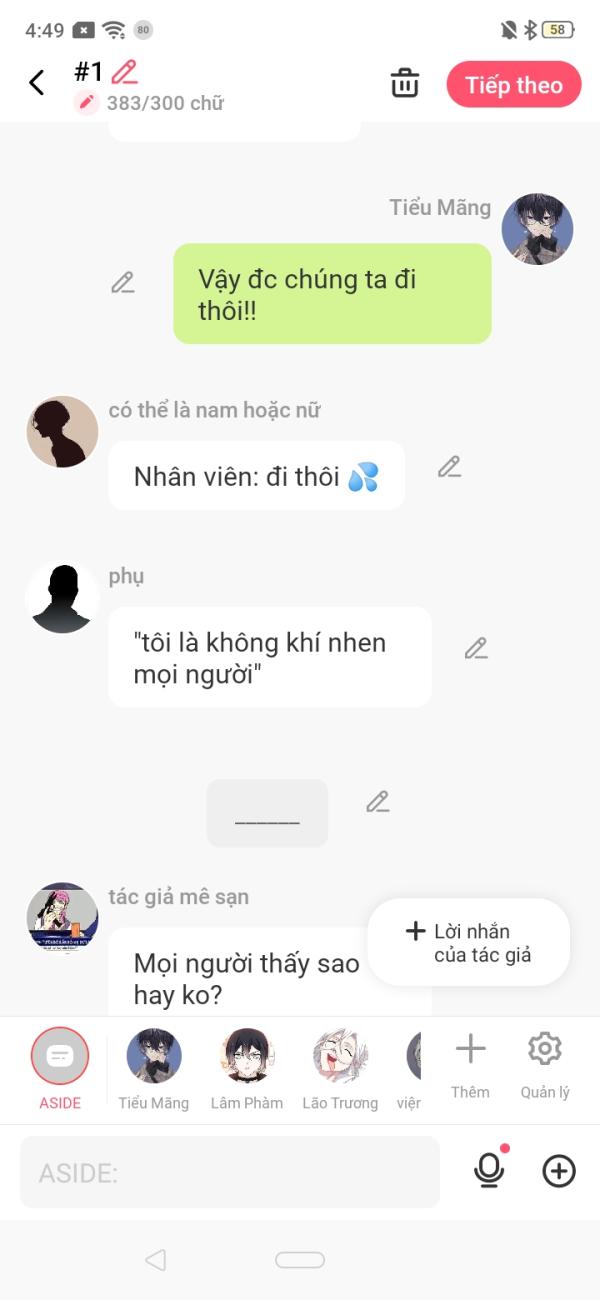Edit the "tôi là không khí nhen" message
Viewport: 600px width, 1300px height.
(x=476, y=648)
